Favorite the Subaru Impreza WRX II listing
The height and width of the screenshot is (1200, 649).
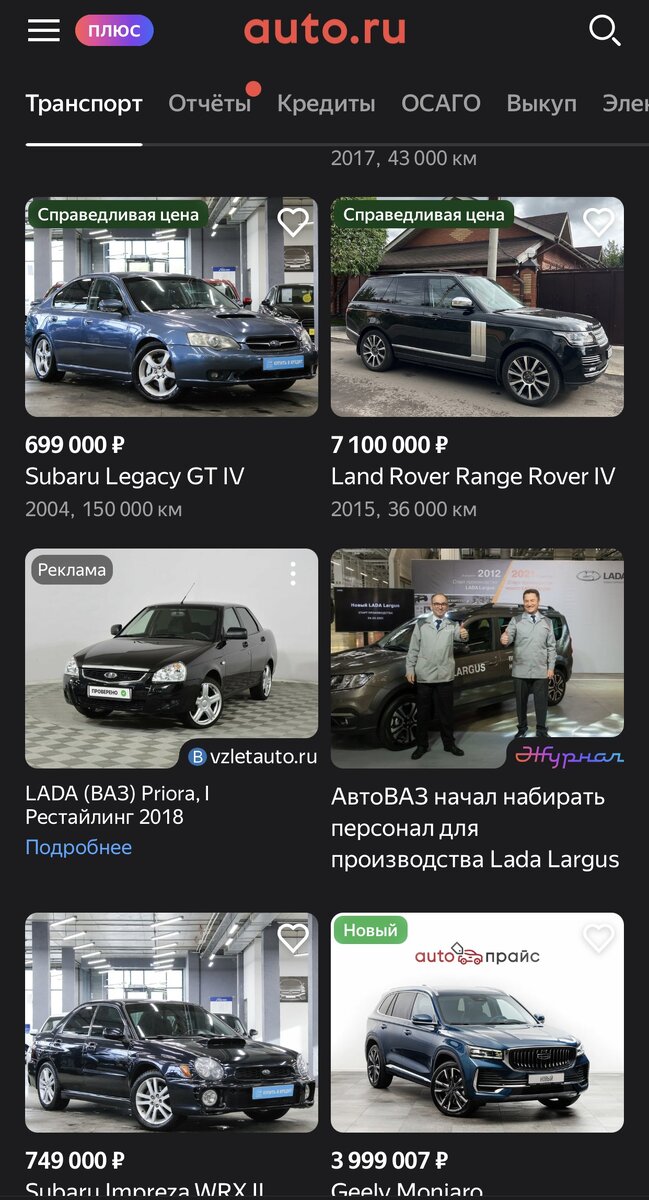pos(293,938)
